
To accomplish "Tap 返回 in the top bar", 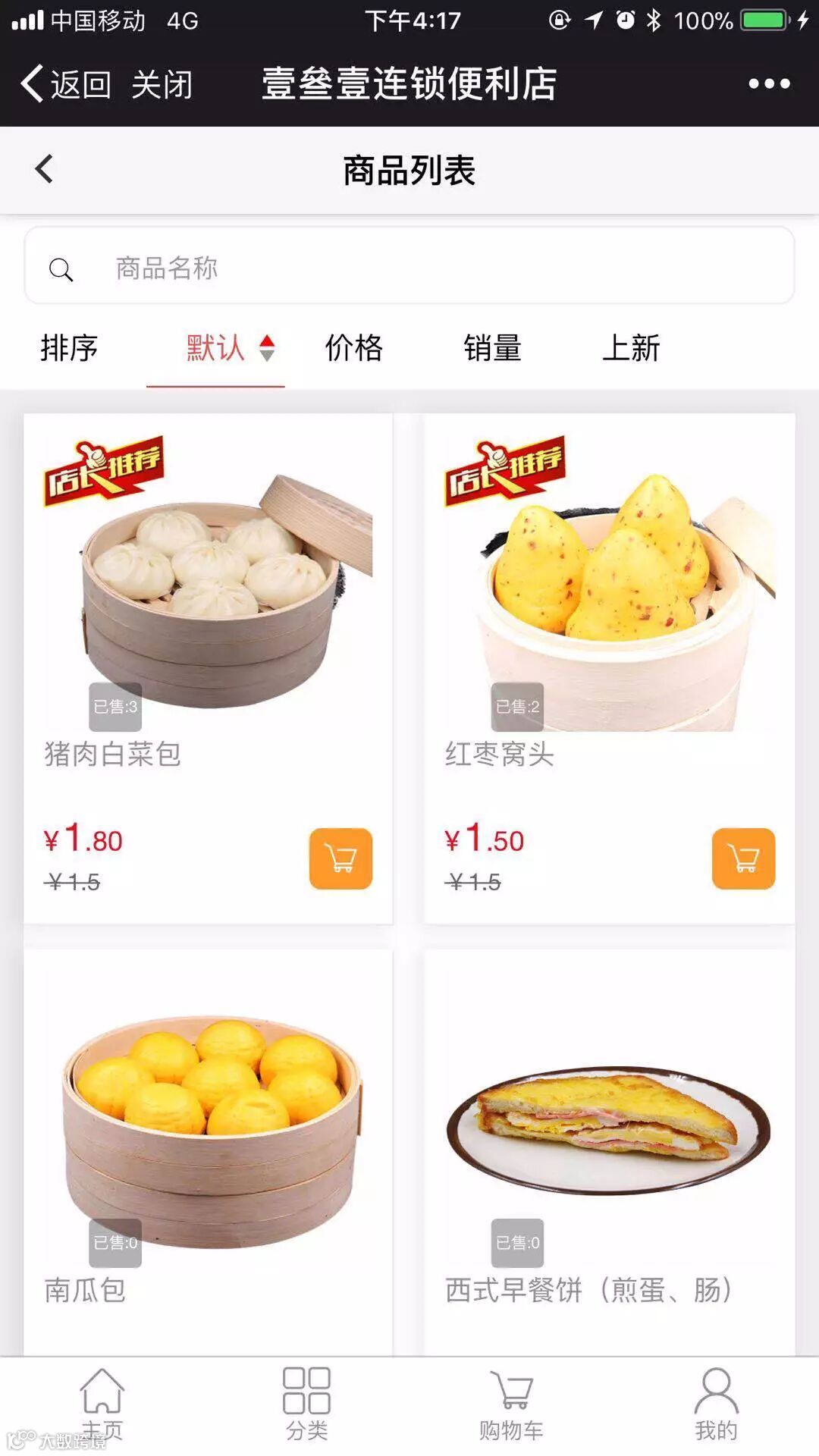I will click(x=67, y=83).
